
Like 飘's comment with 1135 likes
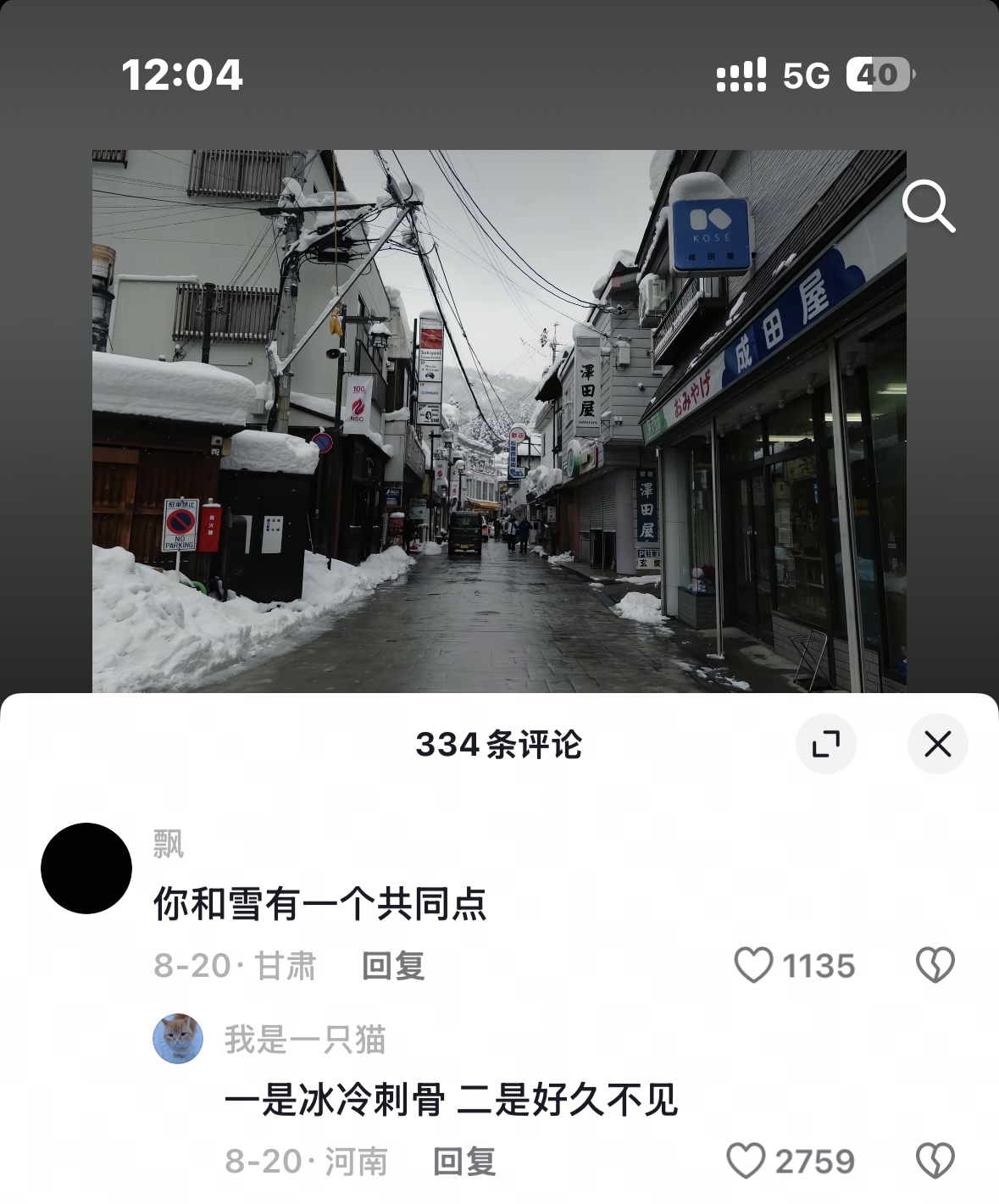click(753, 965)
